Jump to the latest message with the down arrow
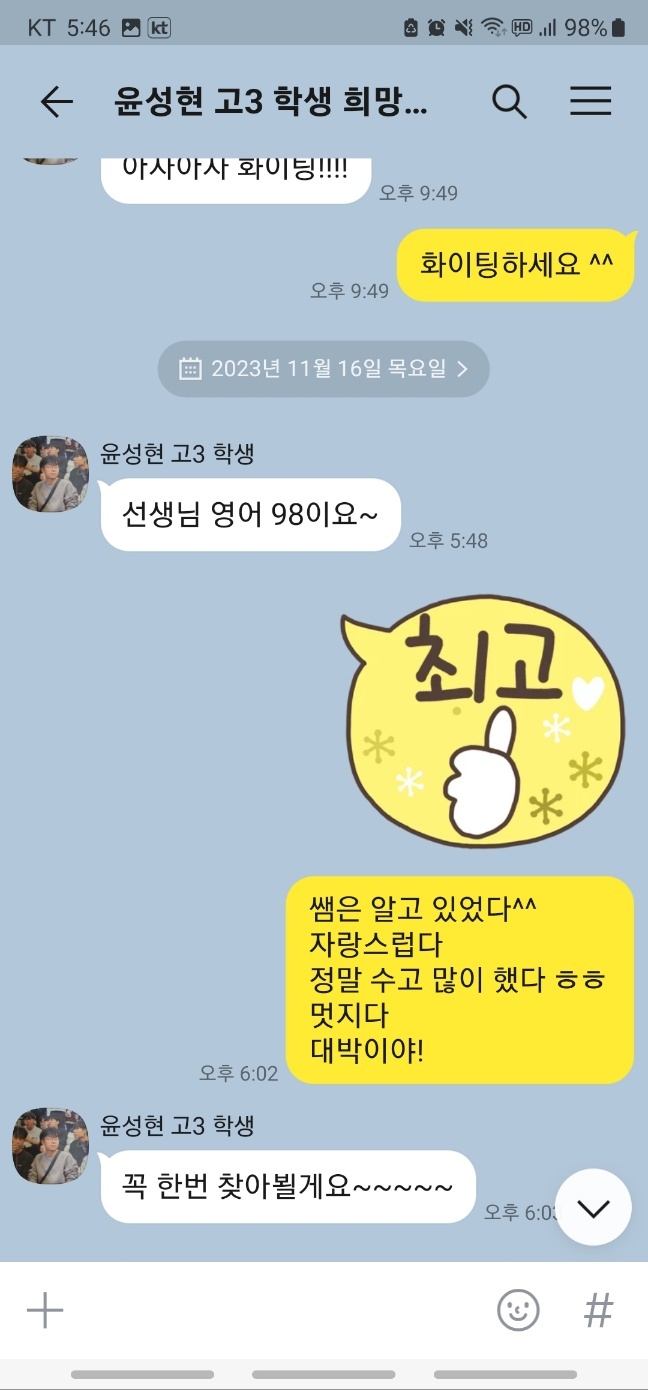 point(593,1207)
